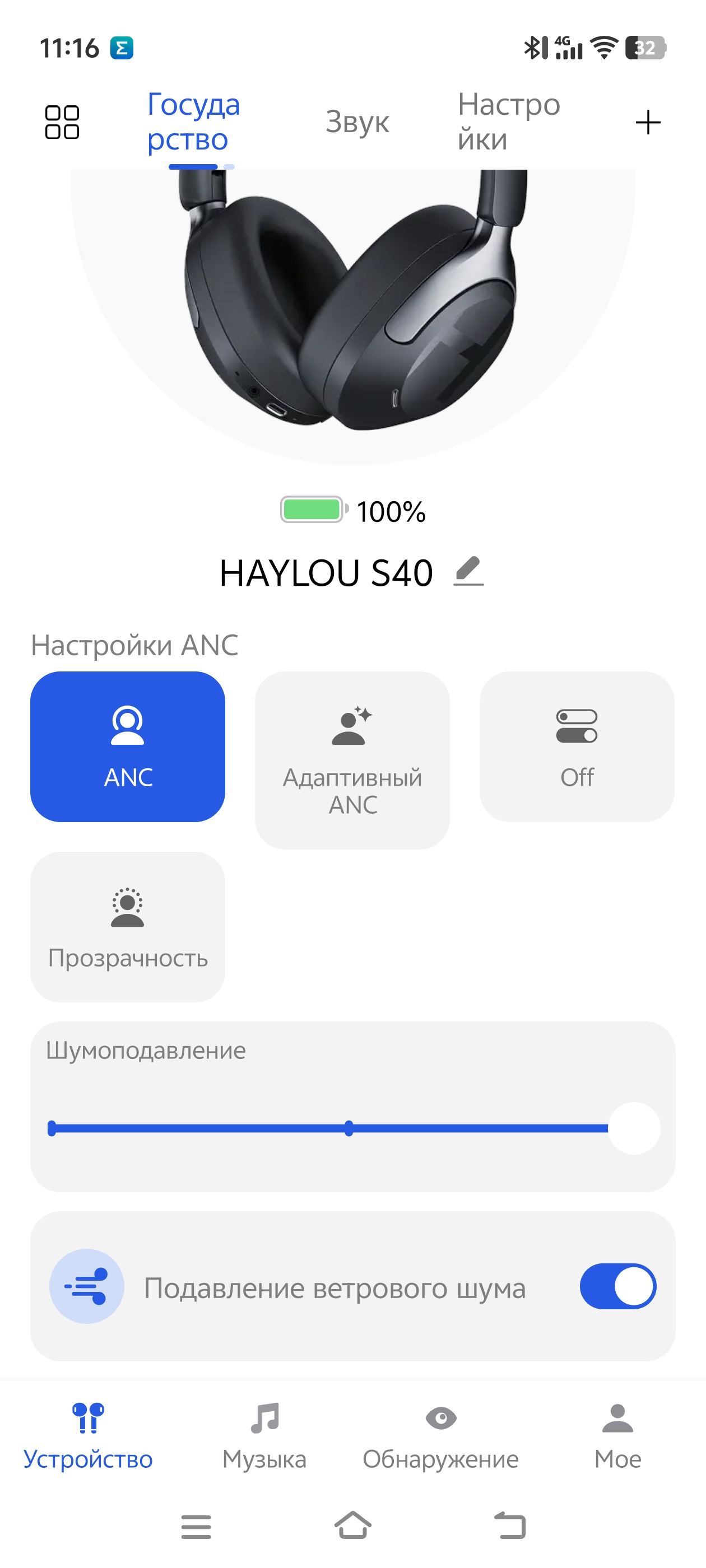Go to the system home screen

352,1525
